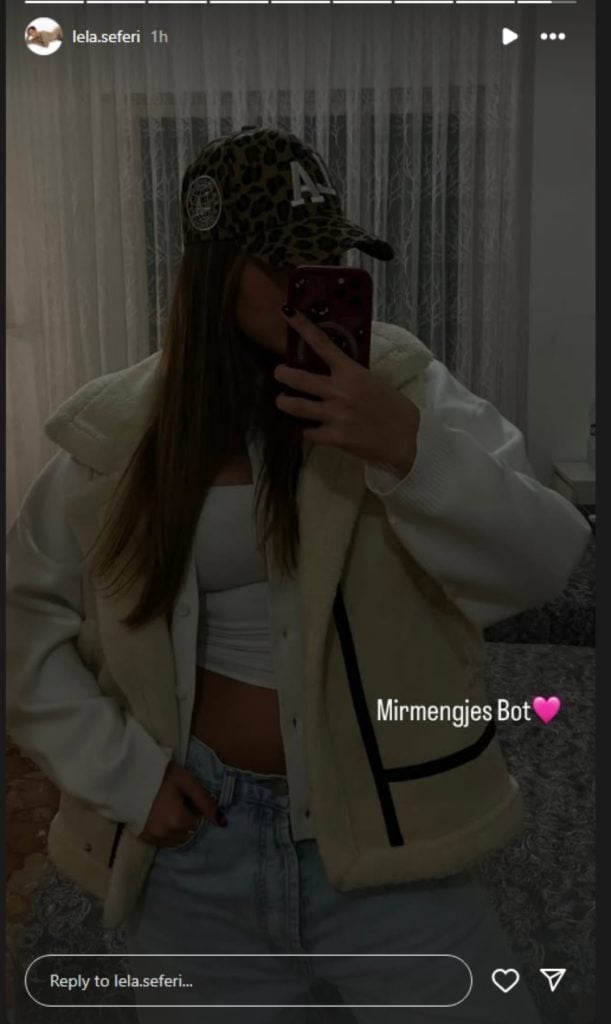
Task: Share the story via paper plane icon
Action: coord(553,980)
